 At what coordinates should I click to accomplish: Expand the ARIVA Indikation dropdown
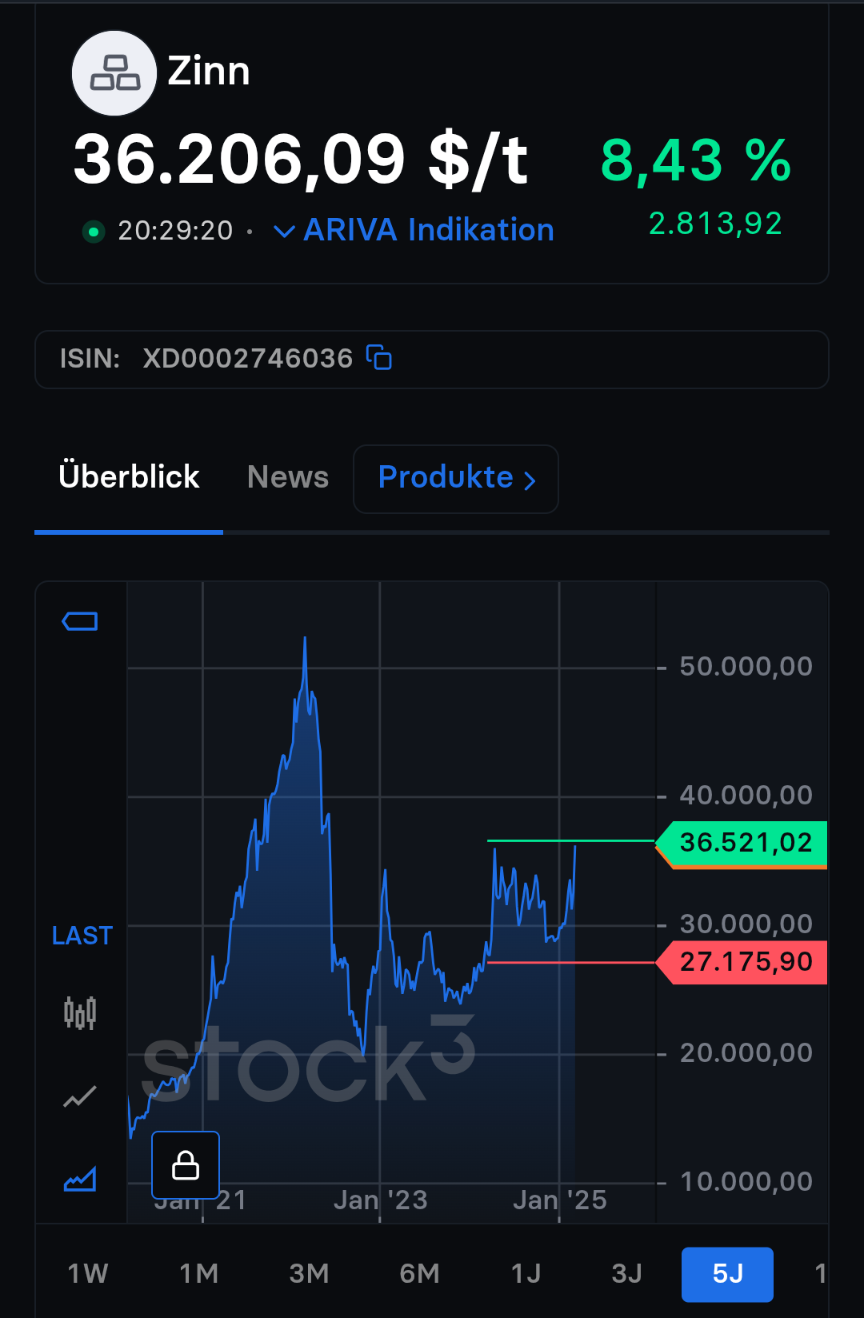pyautogui.click(x=413, y=230)
